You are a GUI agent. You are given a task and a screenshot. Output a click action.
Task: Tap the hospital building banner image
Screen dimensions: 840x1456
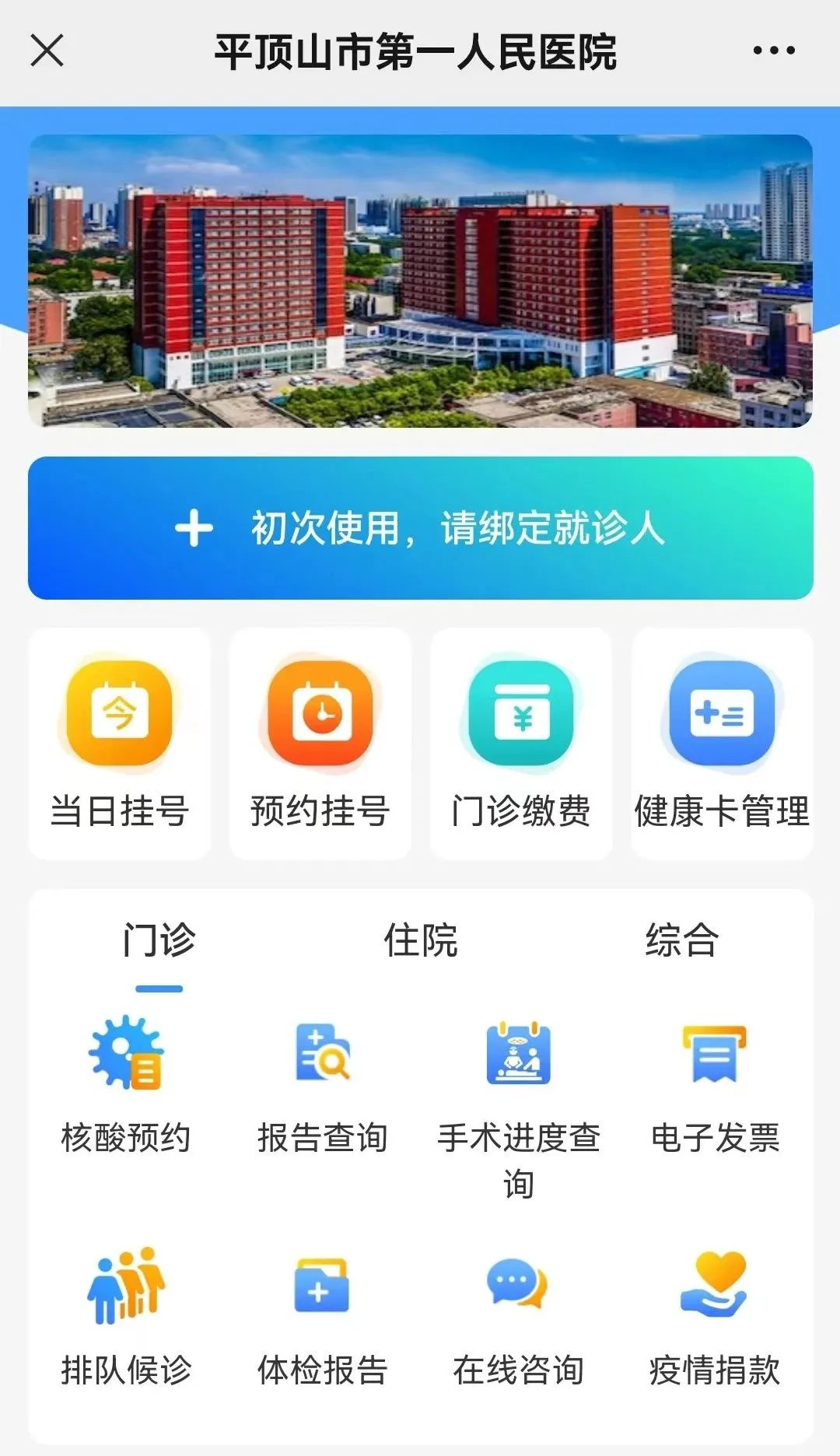pyautogui.click(x=420, y=281)
